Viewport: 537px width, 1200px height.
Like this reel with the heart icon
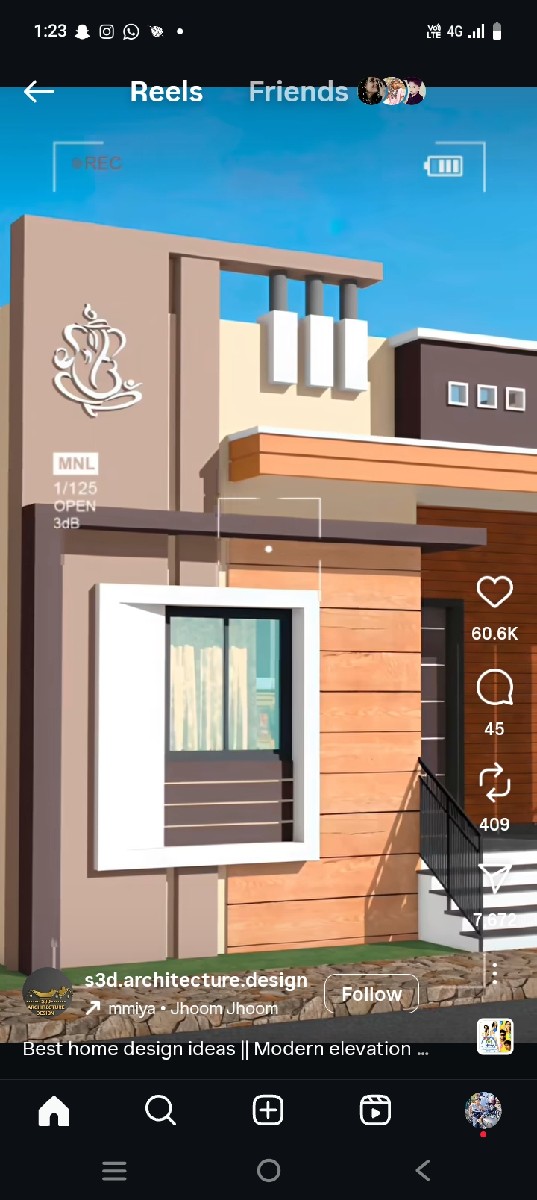pos(494,592)
